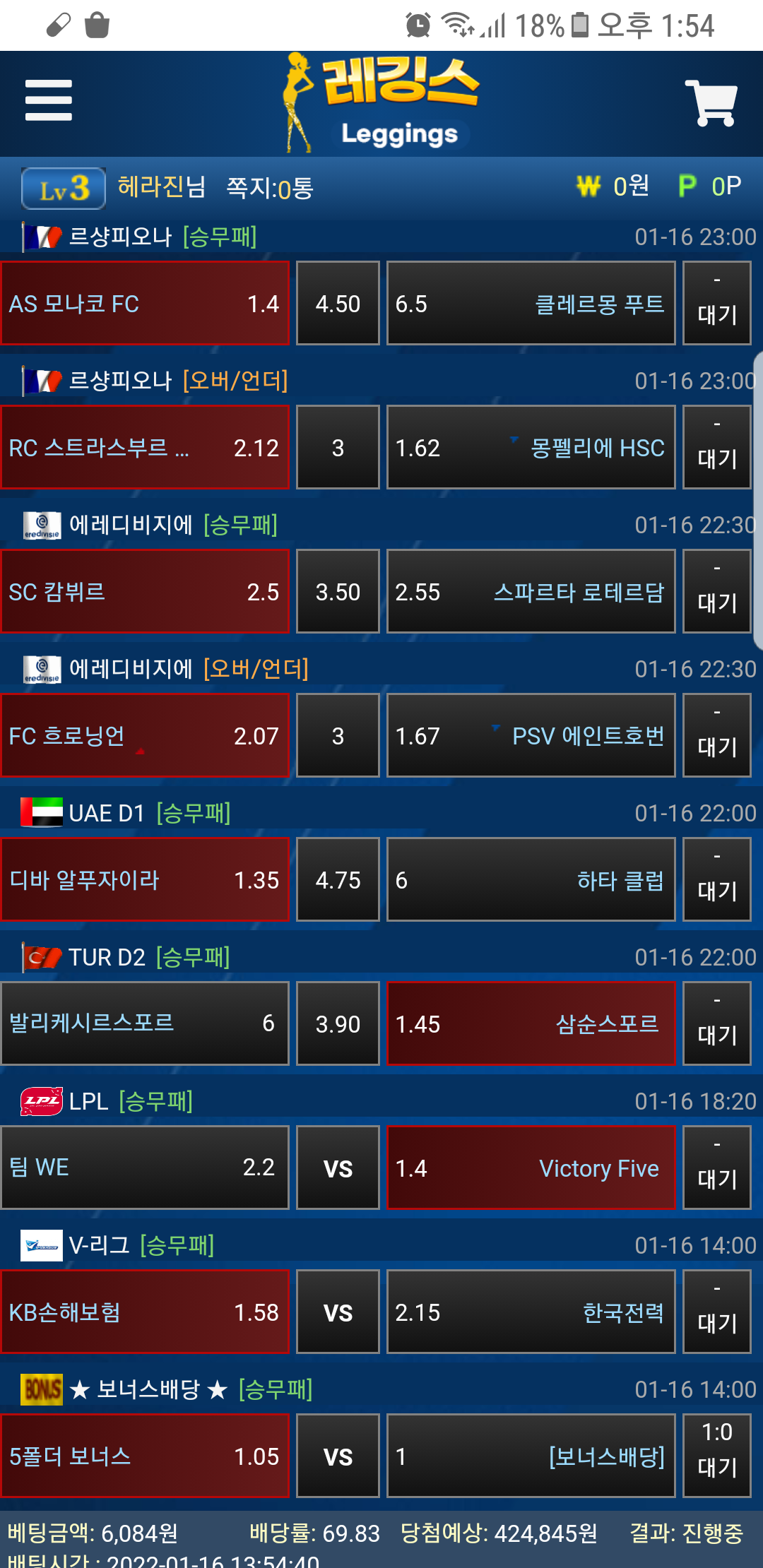Select 팀 WE at 2.2
The image size is (763, 1568).
[x=145, y=1168]
